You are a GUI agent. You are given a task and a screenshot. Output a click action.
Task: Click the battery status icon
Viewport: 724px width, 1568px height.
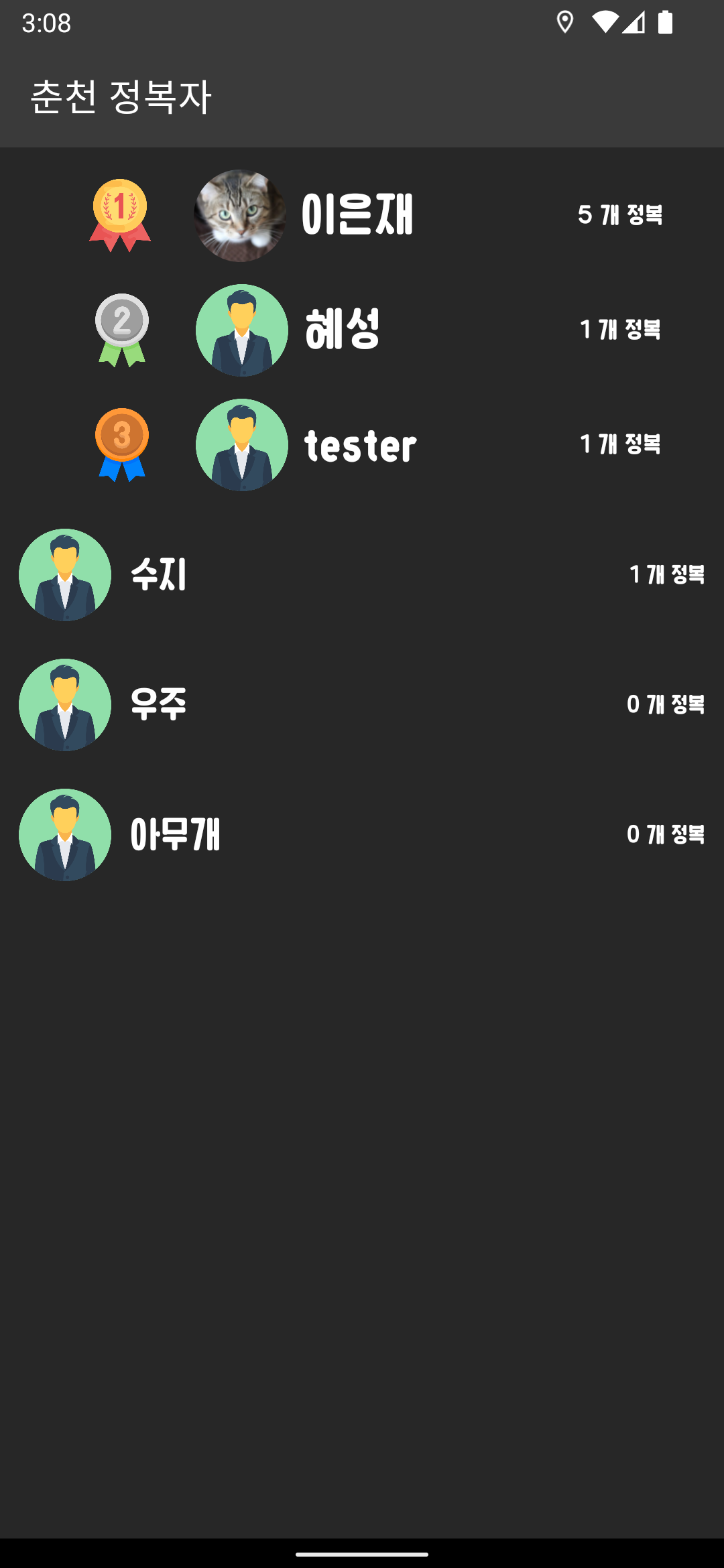pos(667,22)
